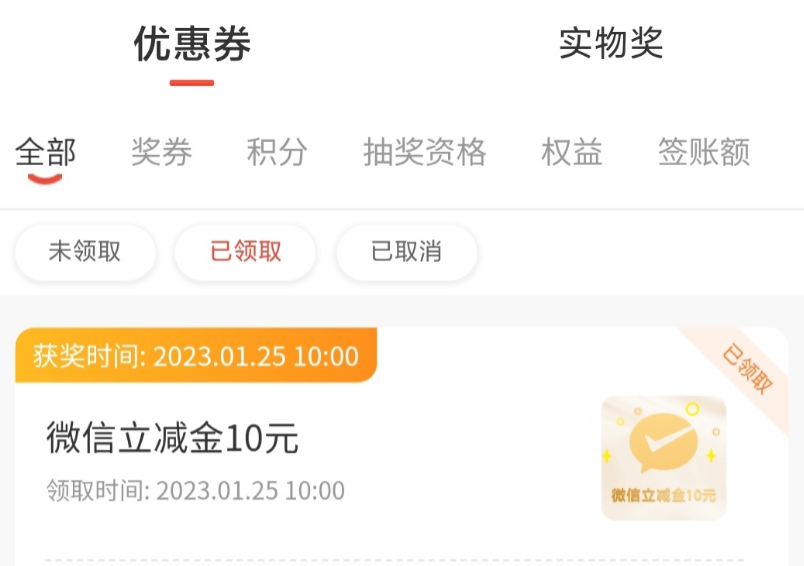This screenshot has width=804, height=566.
Task: Switch to the 优惠券 tab
Action: point(192,44)
